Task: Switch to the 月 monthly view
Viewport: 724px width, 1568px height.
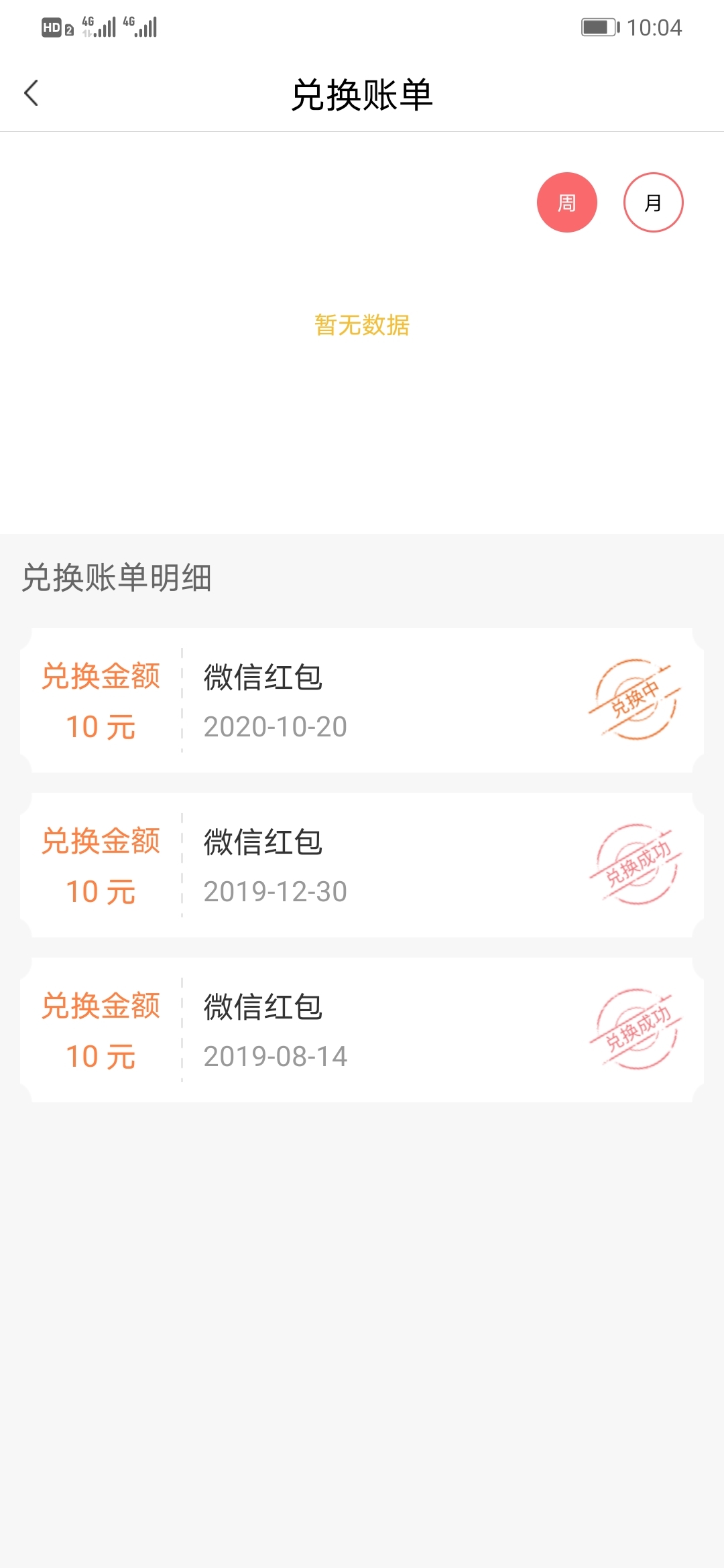Action: click(x=654, y=202)
